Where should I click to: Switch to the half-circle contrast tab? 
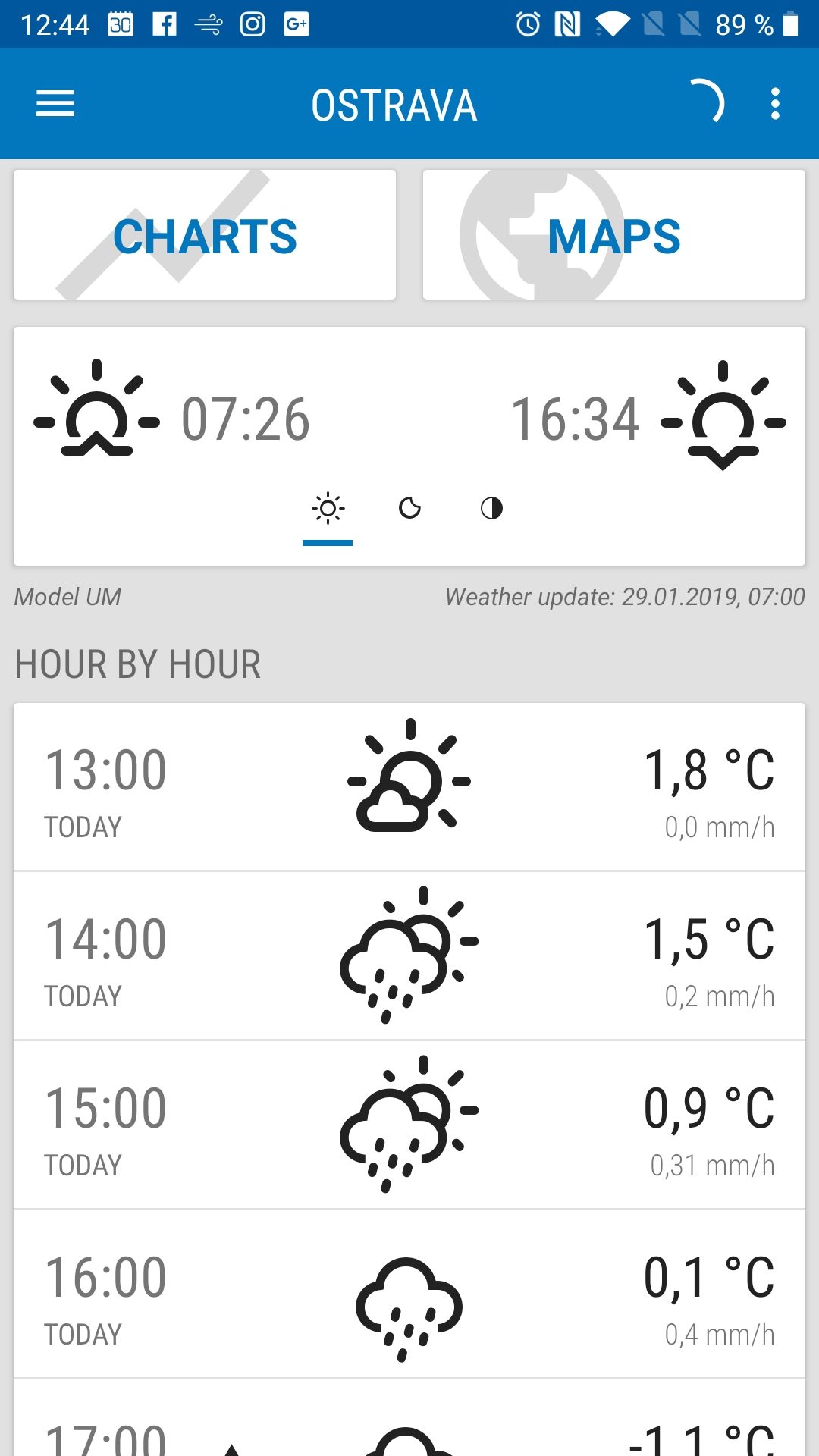click(x=491, y=508)
